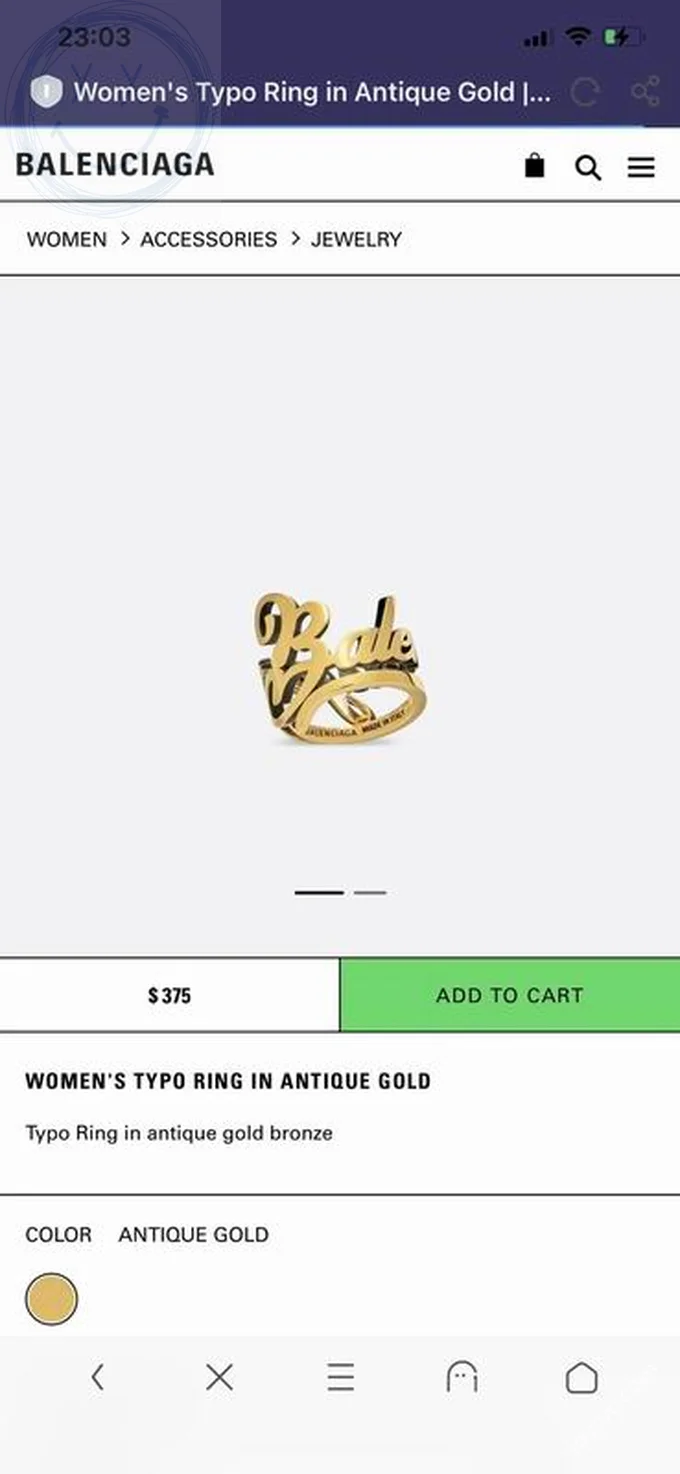Open the shield site security icon

pyautogui.click(x=46, y=92)
